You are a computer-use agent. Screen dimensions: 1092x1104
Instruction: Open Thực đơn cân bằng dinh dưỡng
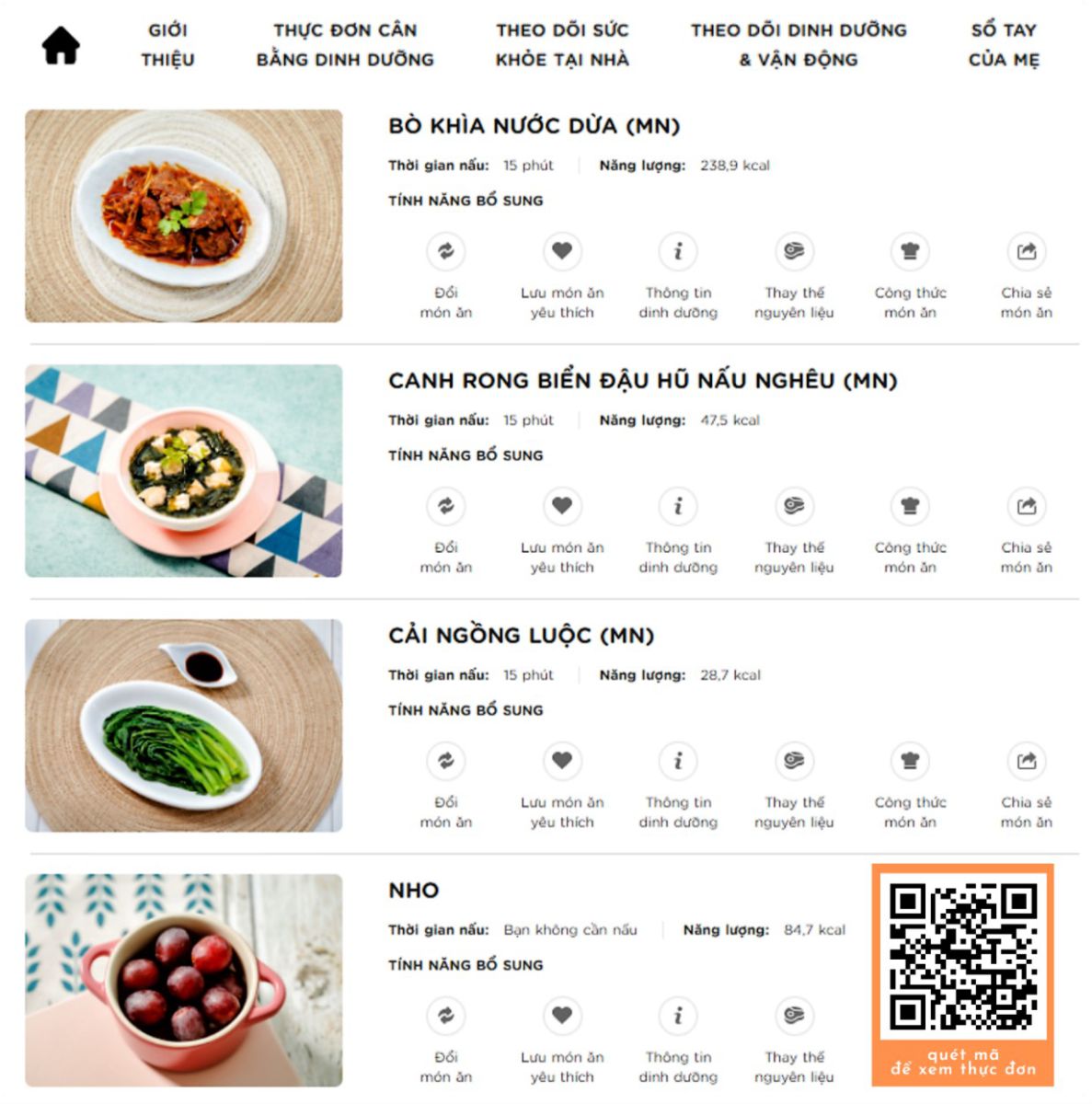click(345, 44)
